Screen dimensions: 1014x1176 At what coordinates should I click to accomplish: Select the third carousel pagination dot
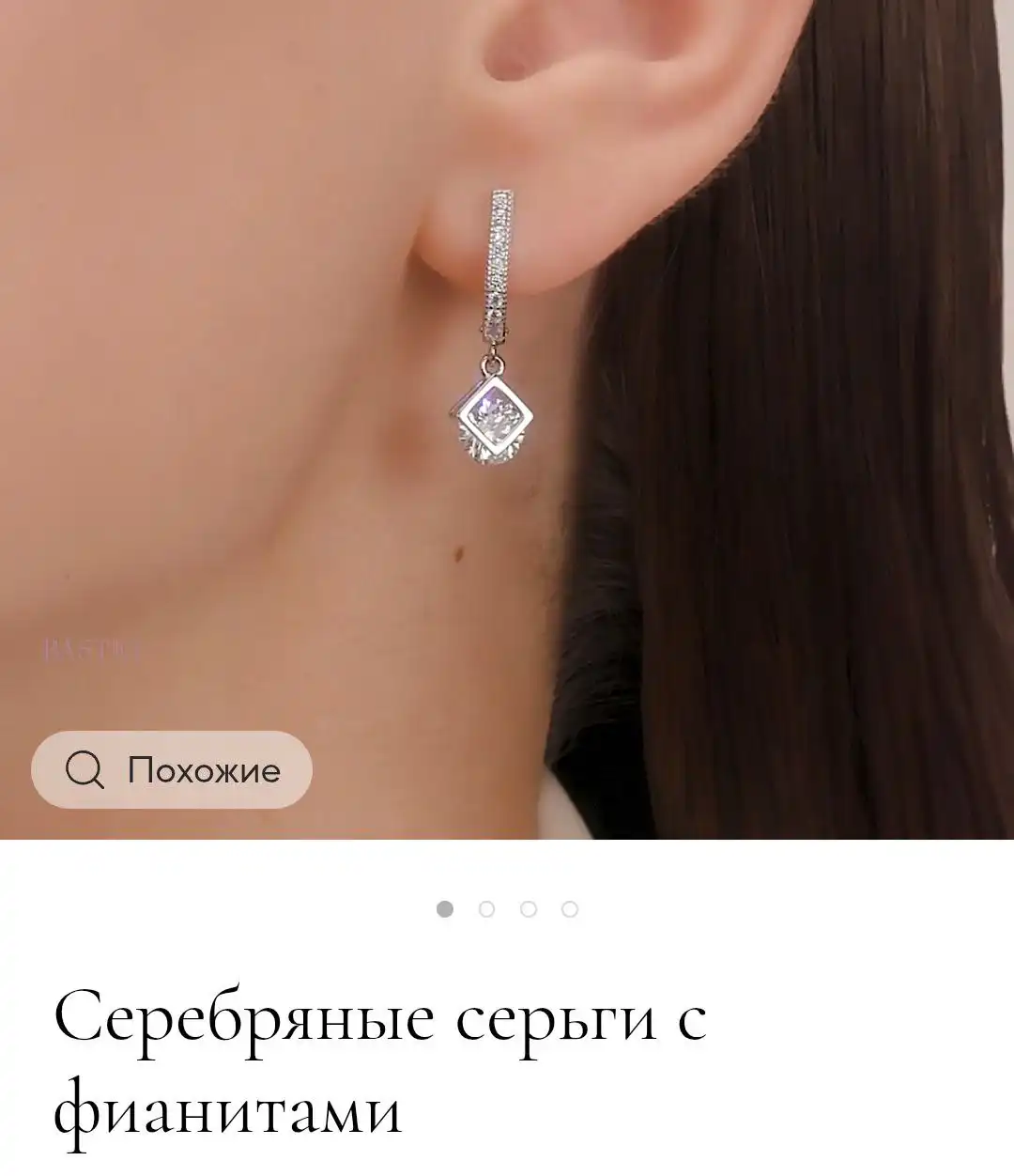tap(527, 909)
